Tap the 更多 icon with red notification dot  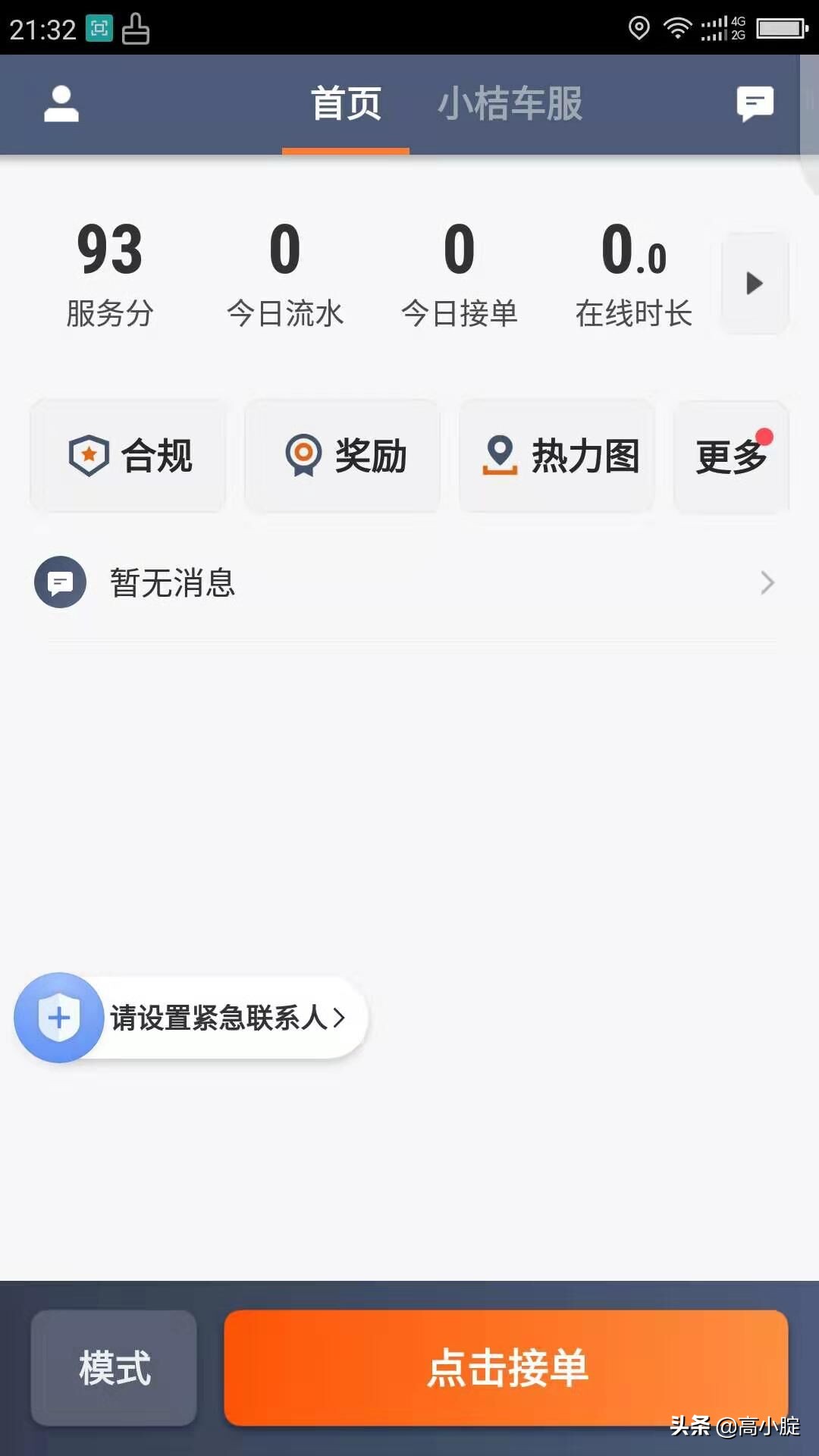coord(730,455)
